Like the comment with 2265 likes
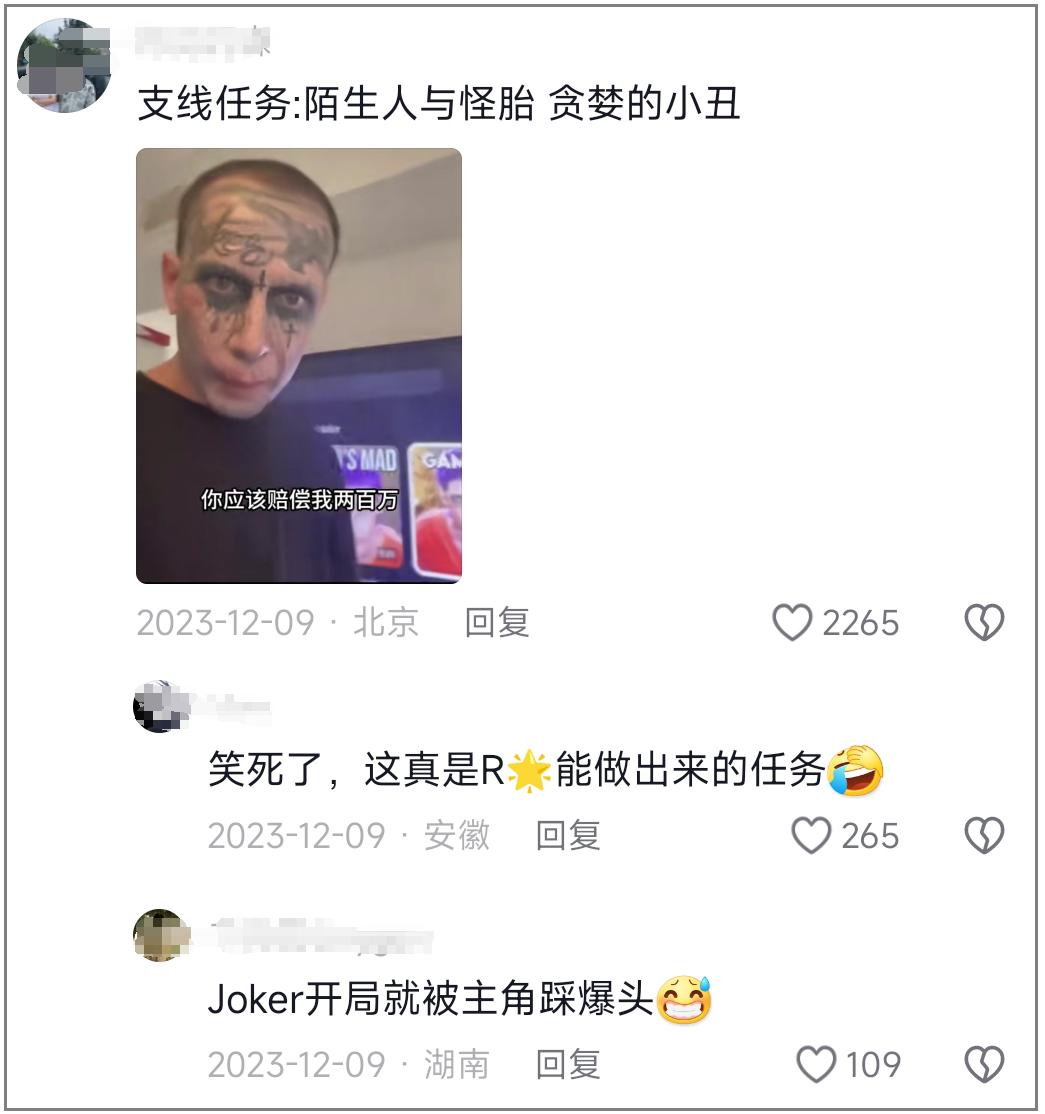Screen dimensions: 1045x1114 tap(792, 623)
